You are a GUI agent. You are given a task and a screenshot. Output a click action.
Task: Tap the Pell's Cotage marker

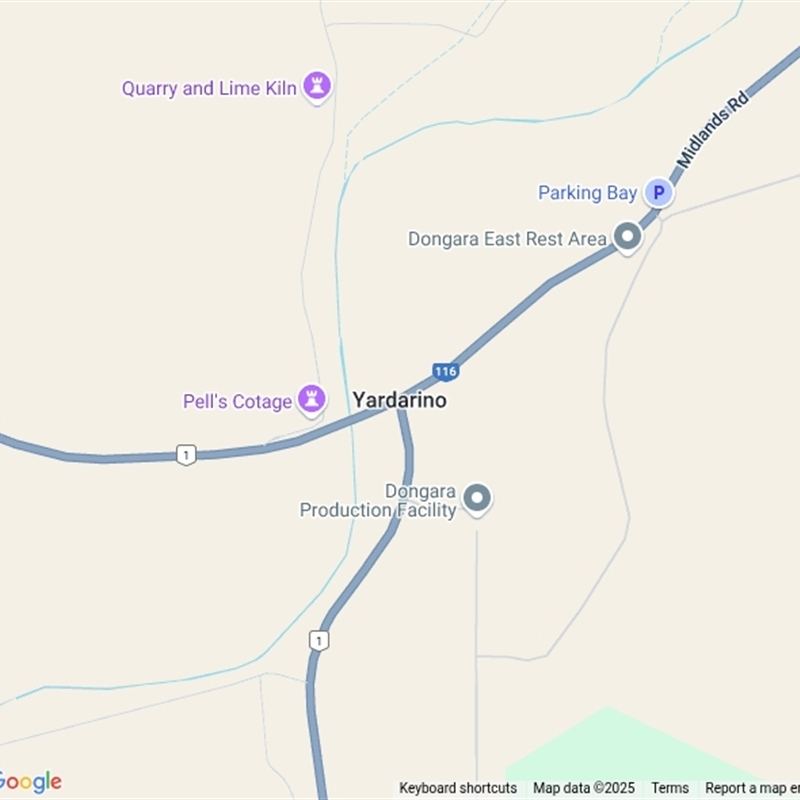click(x=313, y=400)
